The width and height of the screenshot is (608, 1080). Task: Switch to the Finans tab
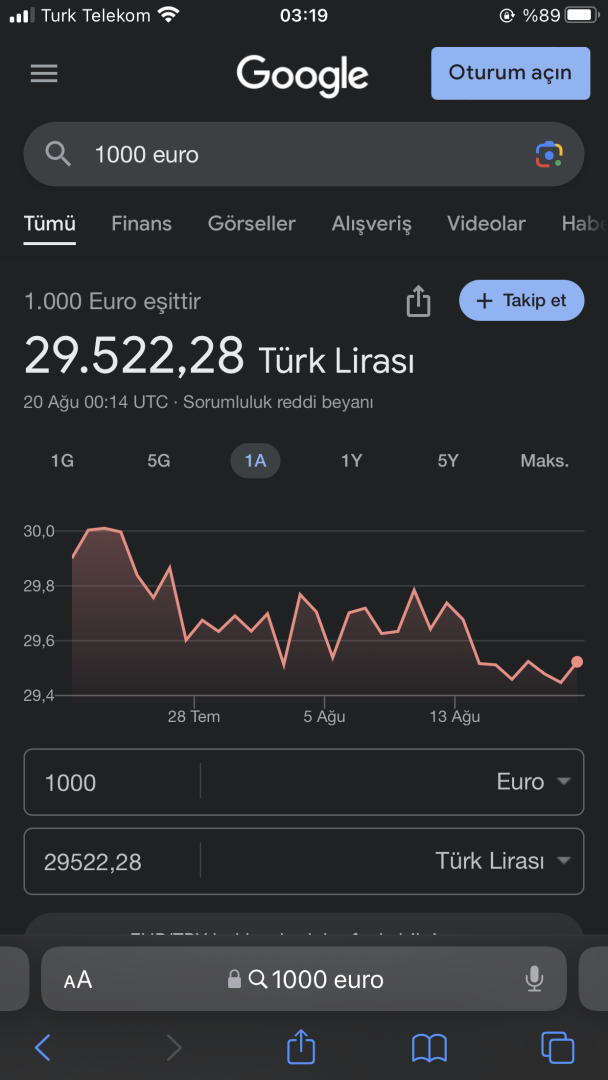coord(141,224)
